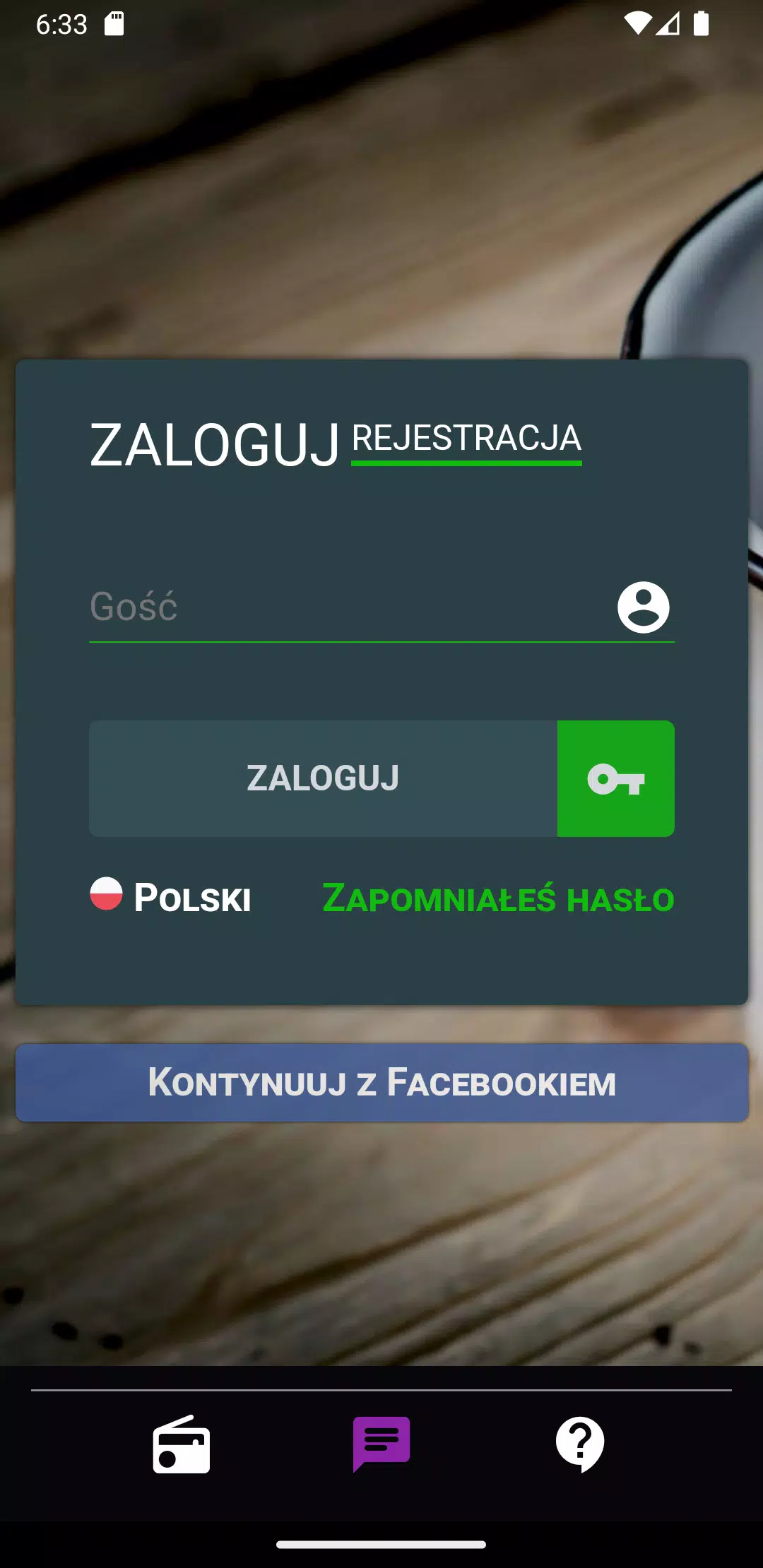Tap the user avatar icon in field
763x1568 pixels.
point(643,607)
